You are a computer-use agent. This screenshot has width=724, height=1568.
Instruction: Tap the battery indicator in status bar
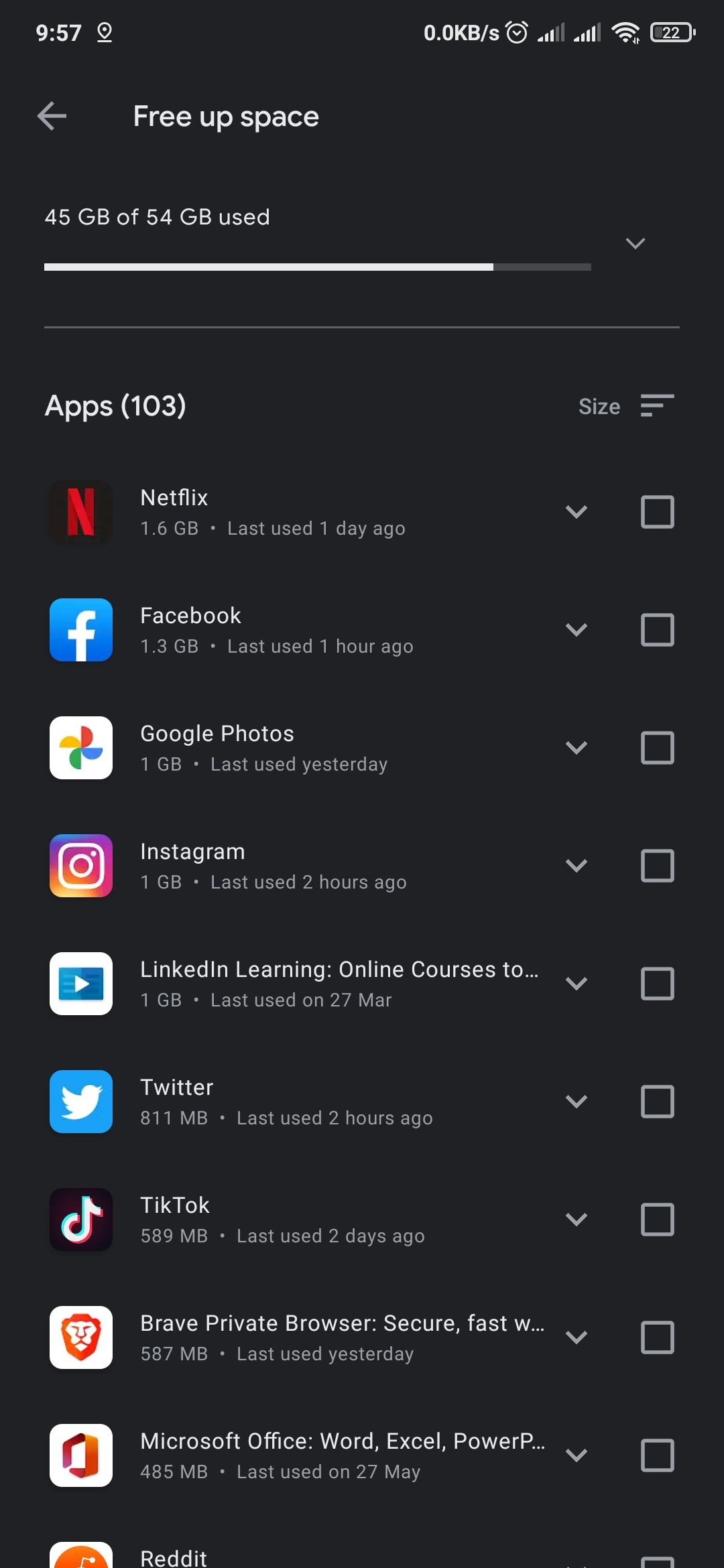click(672, 31)
